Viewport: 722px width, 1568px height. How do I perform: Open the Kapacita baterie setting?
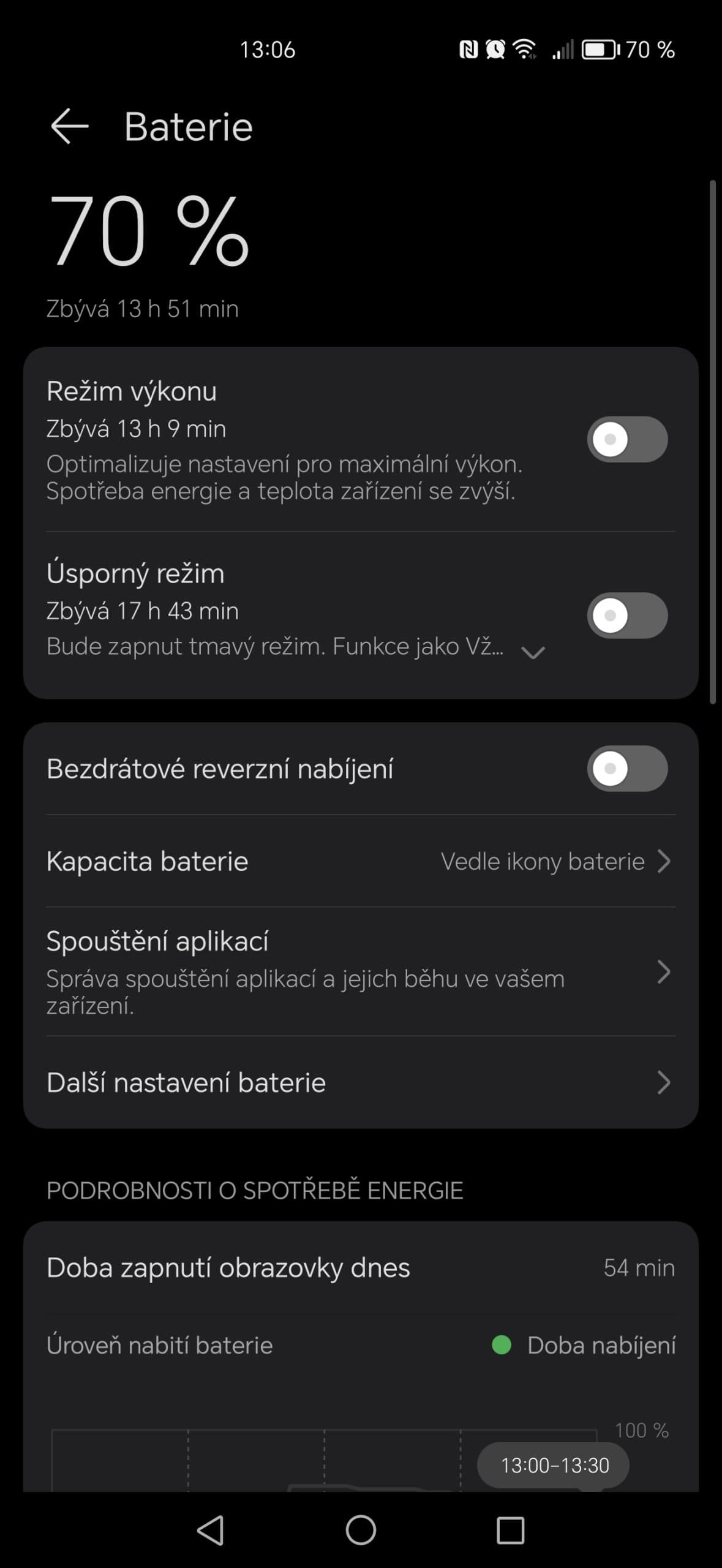(361, 861)
